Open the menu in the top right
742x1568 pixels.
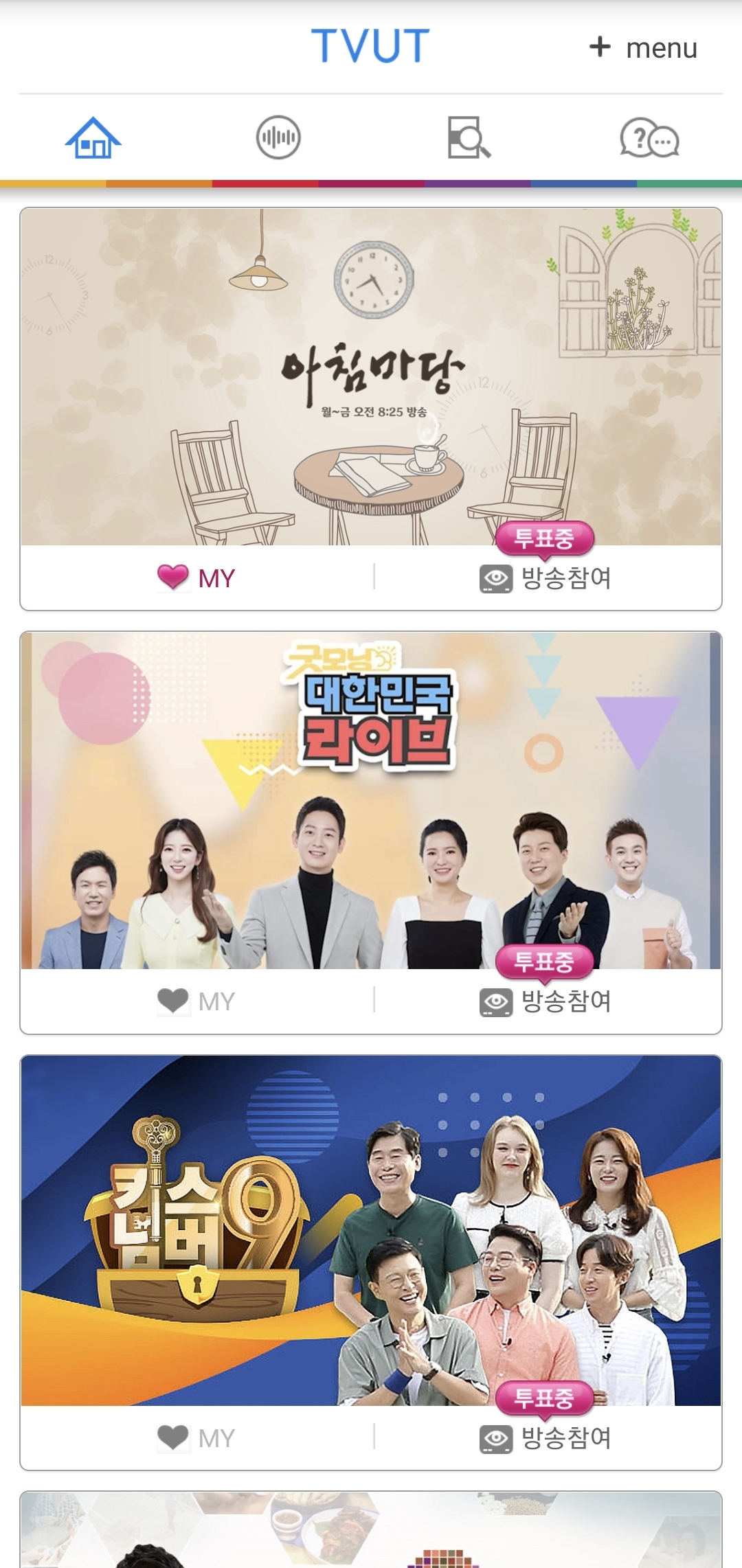click(660, 47)
